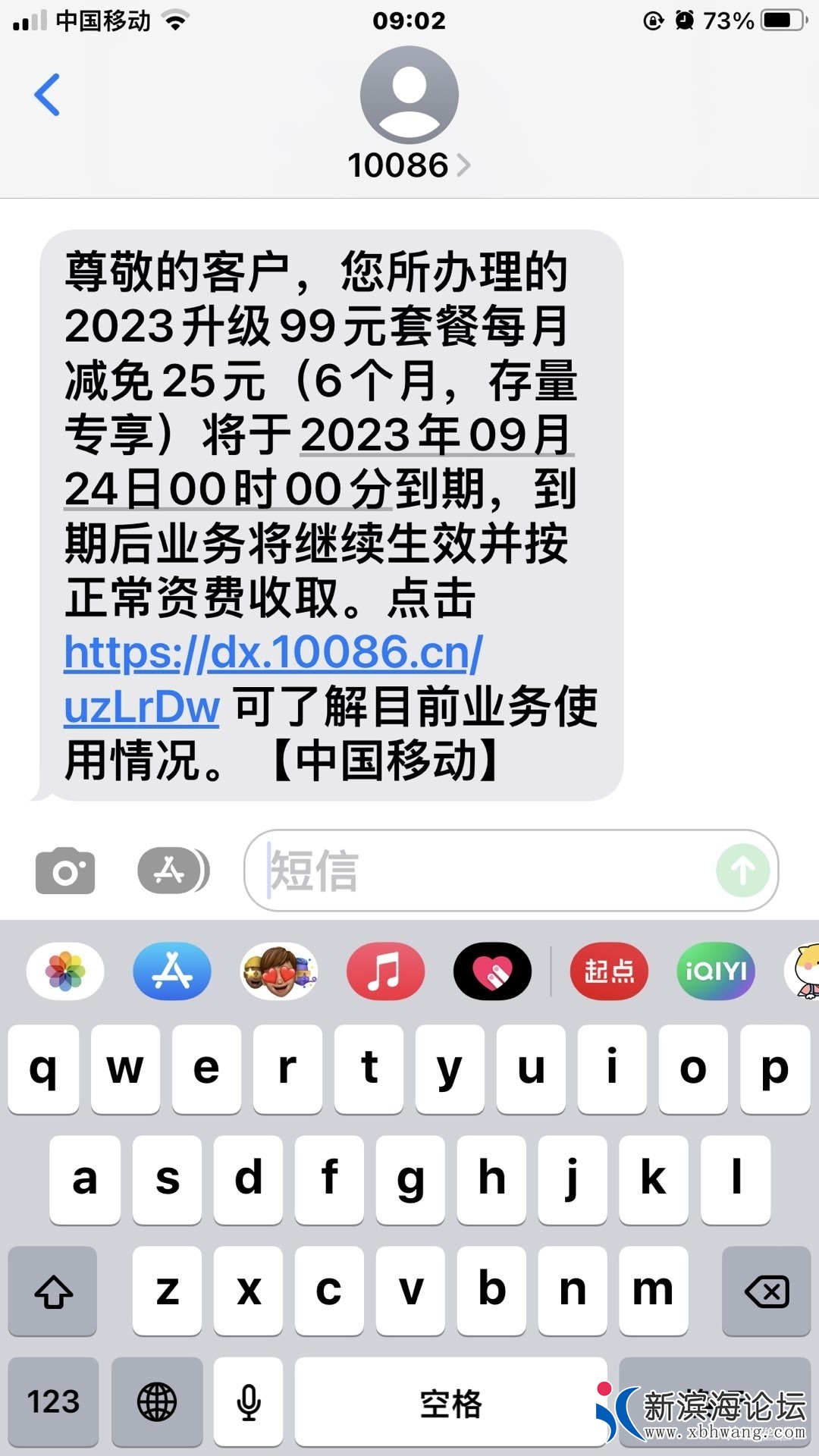The height and width of the screenshot is (1456, 819).
Task: Send the message with the arrow button
Action: point(742,871)
